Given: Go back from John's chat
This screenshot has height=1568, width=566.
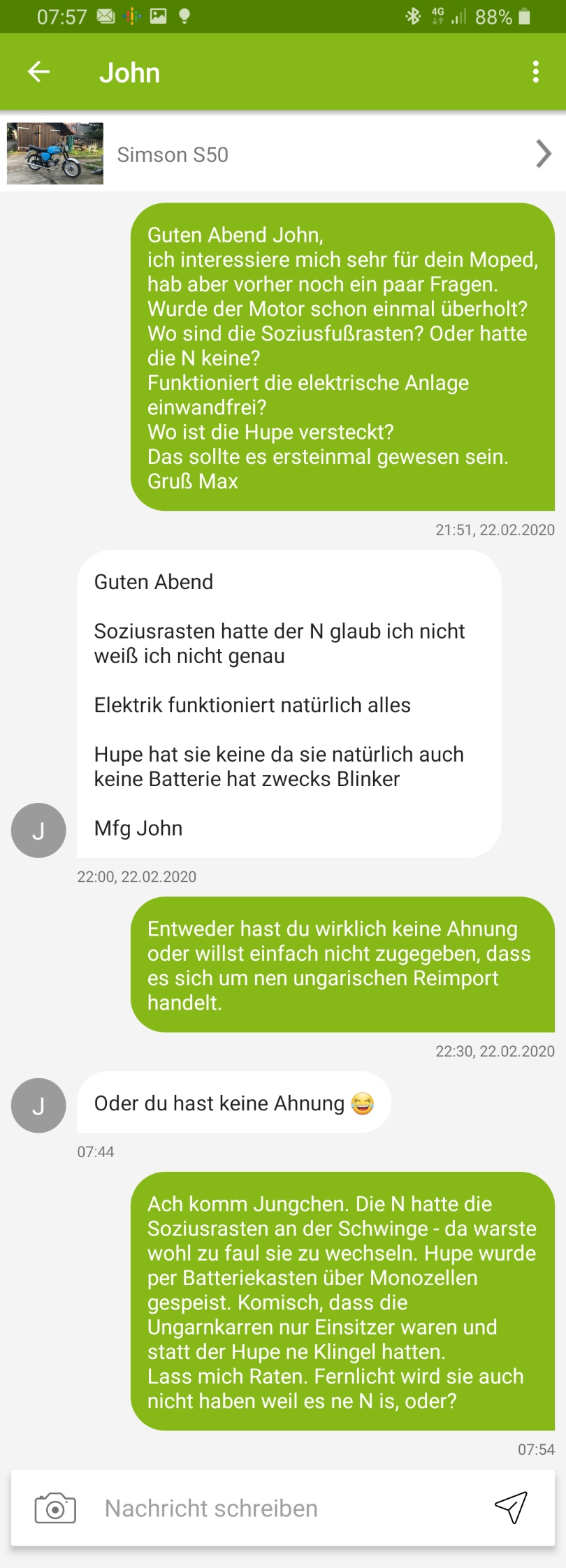Looking at the screenshot, I should pyautogui.click(x=39, y=72).
